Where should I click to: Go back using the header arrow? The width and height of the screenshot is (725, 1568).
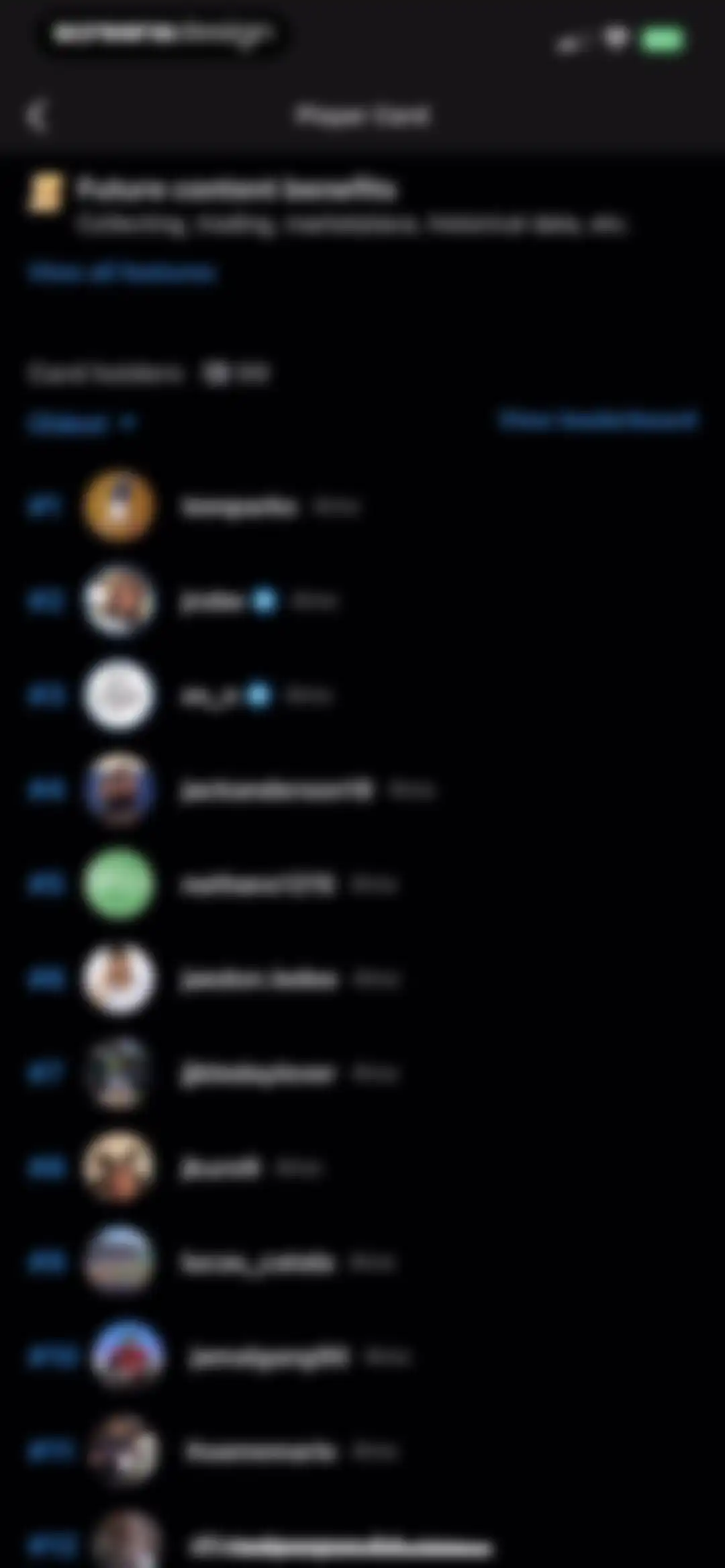37,115
